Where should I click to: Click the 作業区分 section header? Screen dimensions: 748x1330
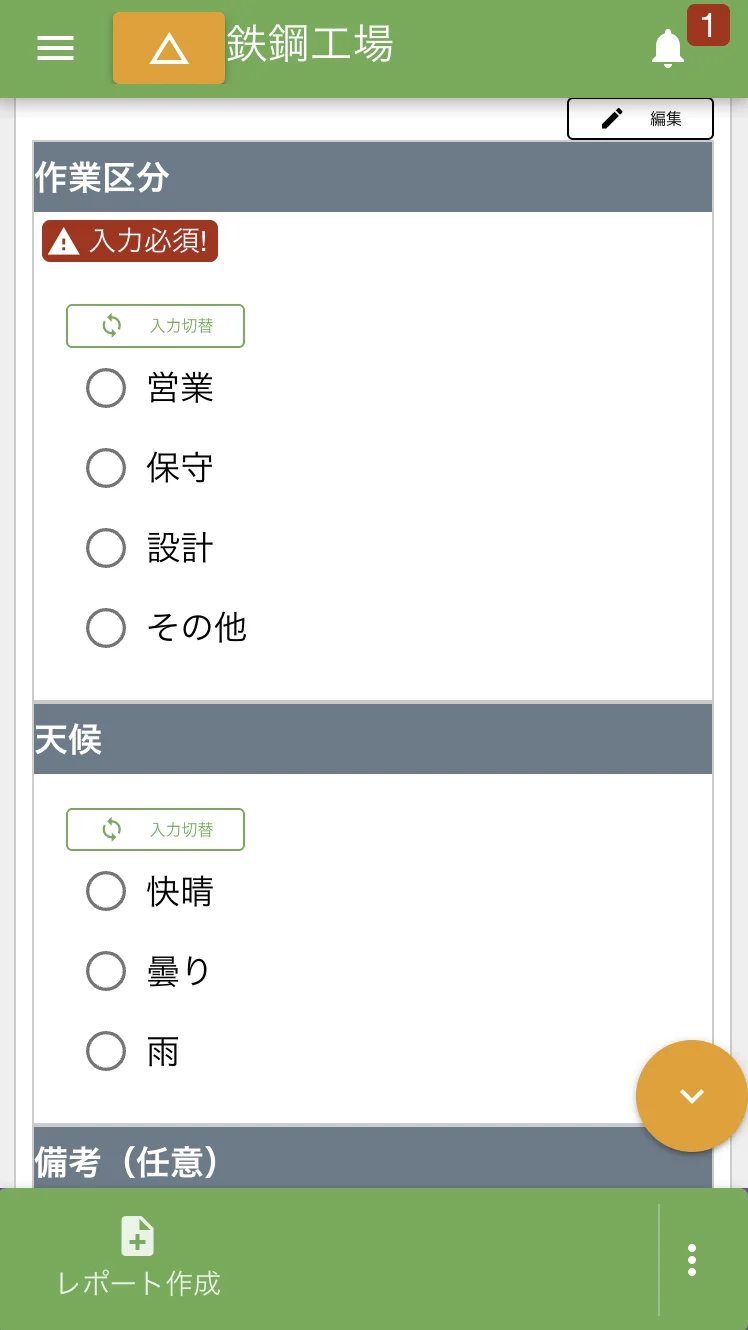click(x=372, y=176)
